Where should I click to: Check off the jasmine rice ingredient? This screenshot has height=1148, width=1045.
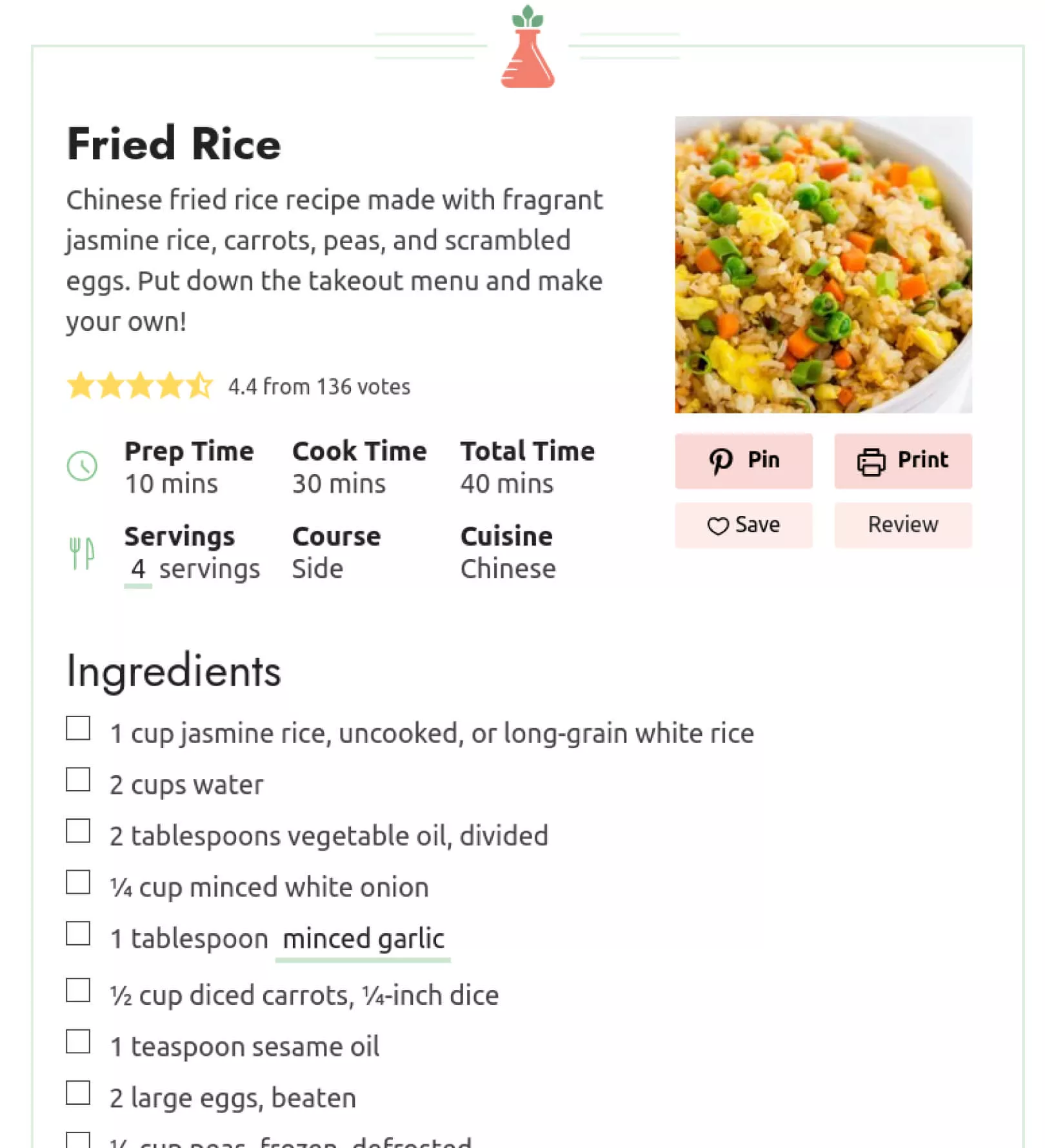tap(78, 729)
